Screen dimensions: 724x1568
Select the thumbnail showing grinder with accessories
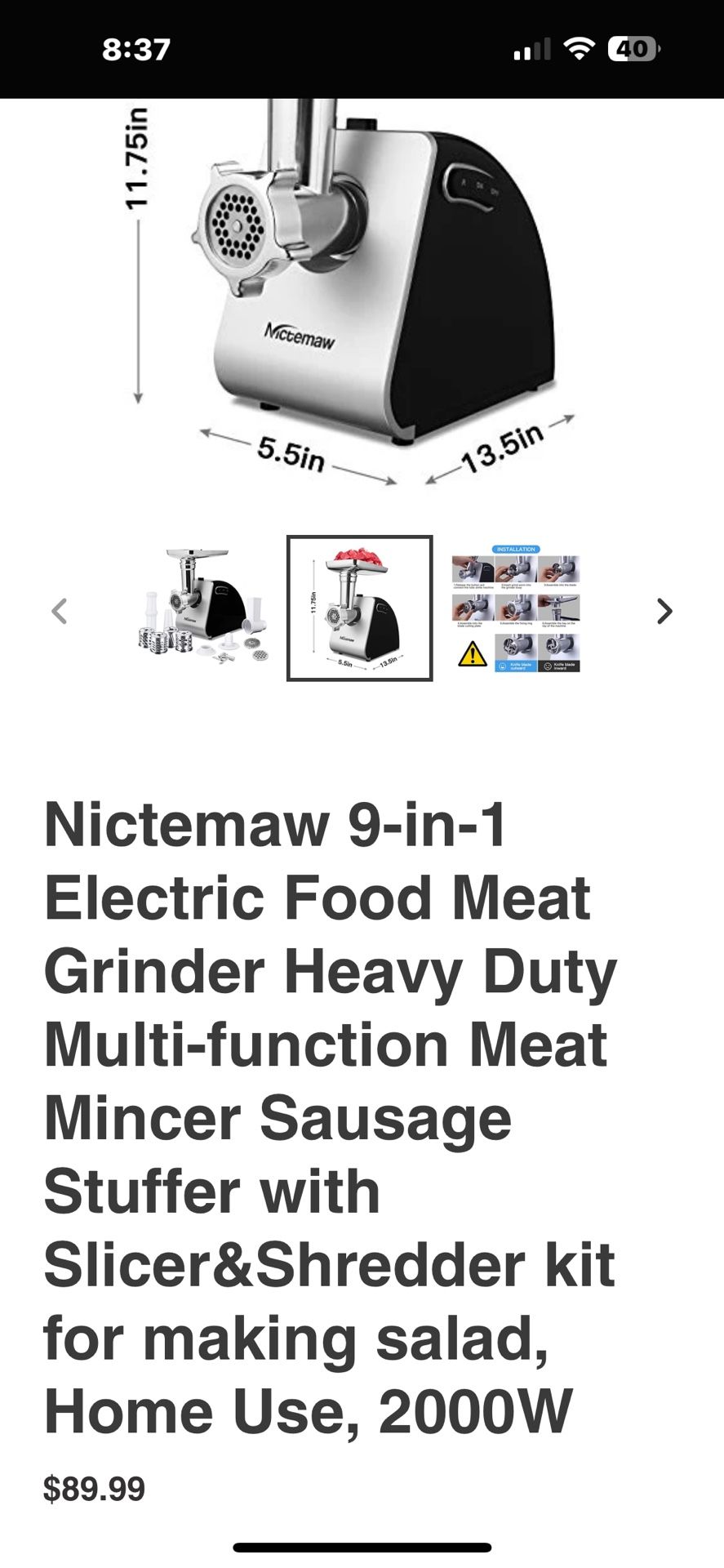tap(203, 608)
